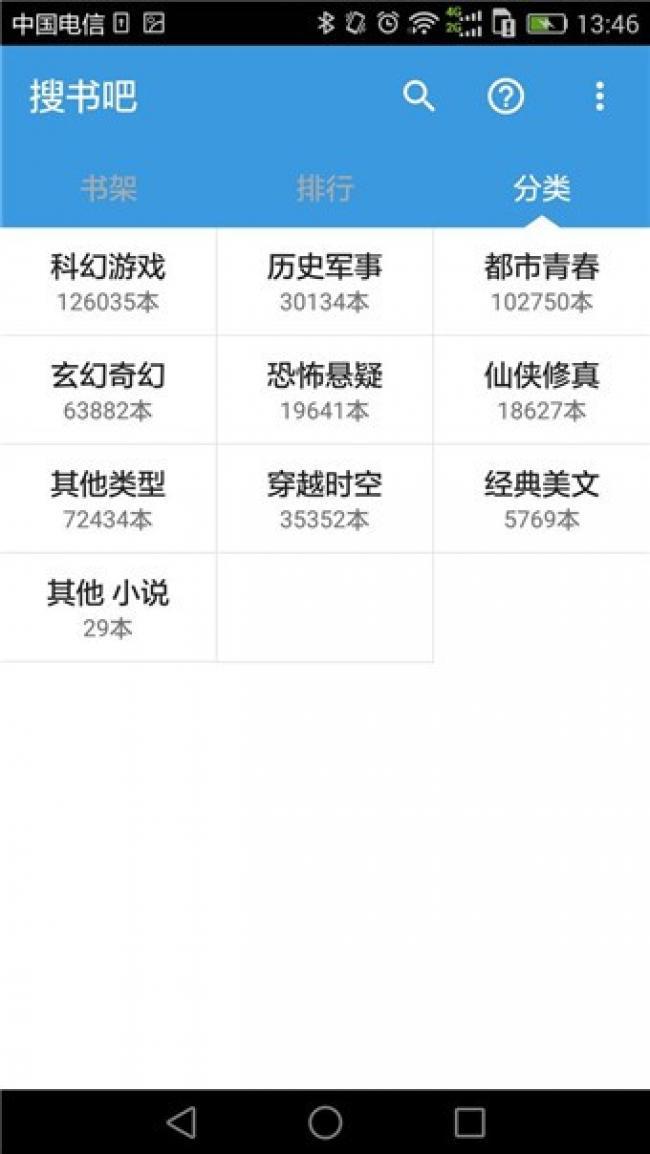Open the 科幻游戏 category
The width and height of the screenshot is (650, 1154).
108,282
